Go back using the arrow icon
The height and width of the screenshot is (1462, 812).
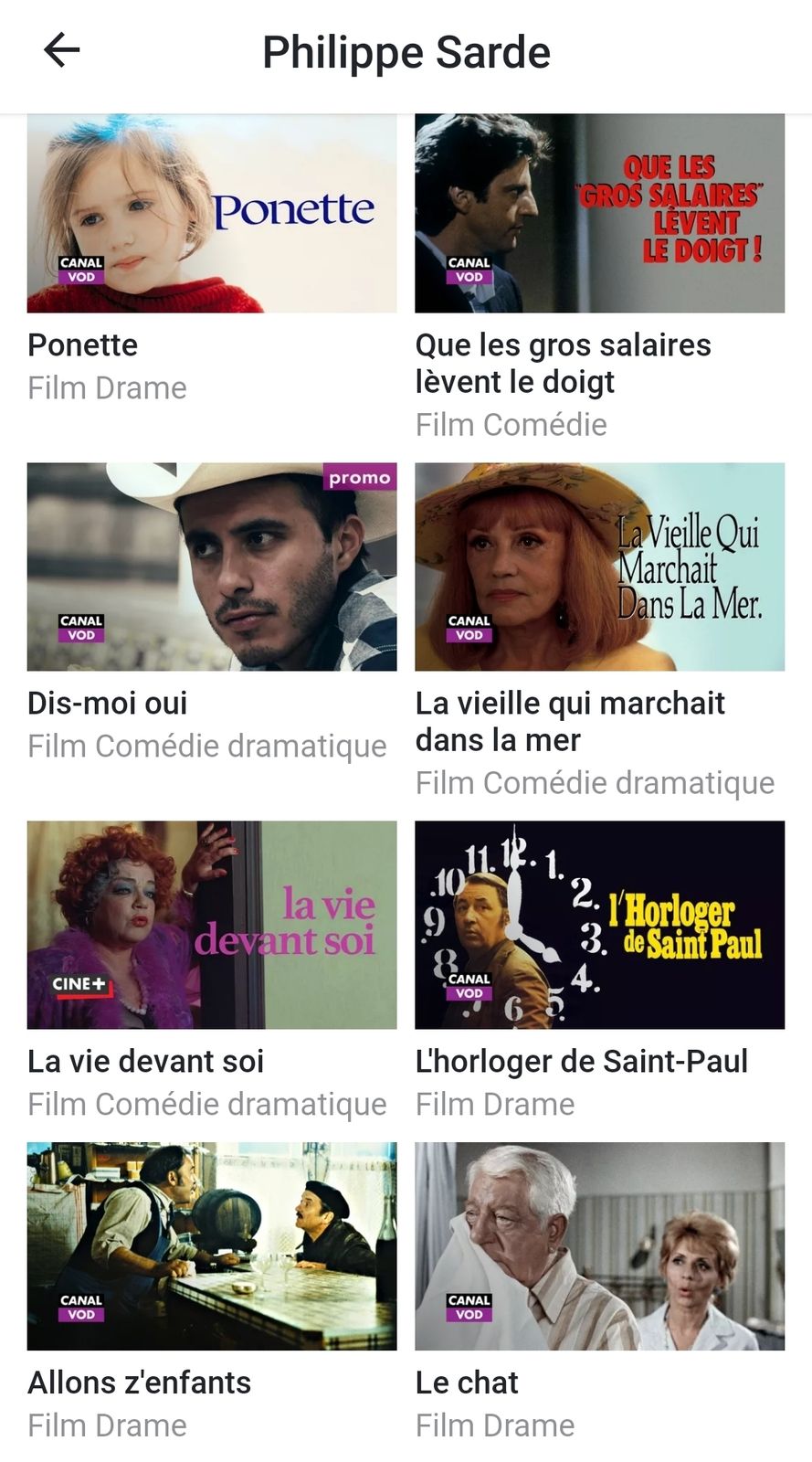(x=62, y=50)
